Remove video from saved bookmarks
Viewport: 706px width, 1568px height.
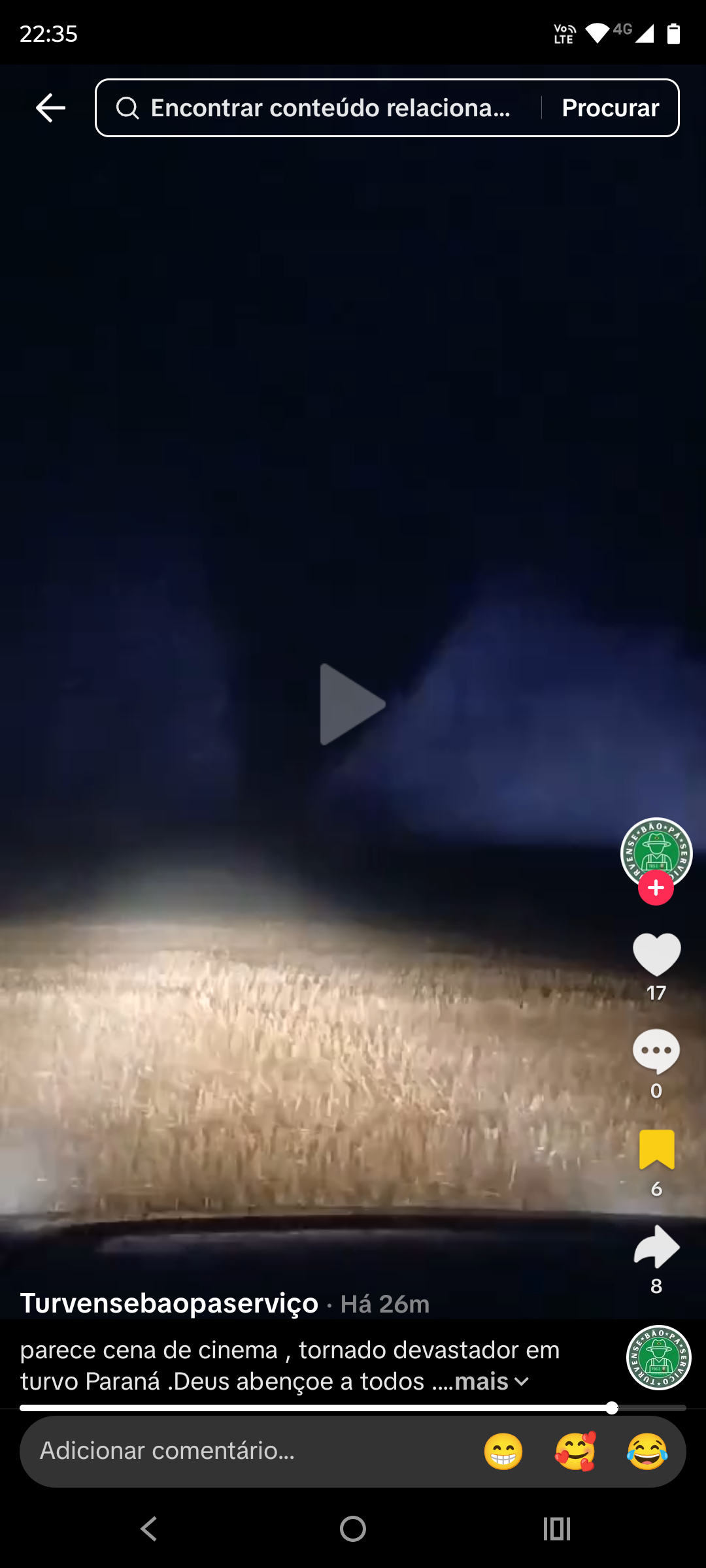pyautogui.click(x=656, y=1149)
